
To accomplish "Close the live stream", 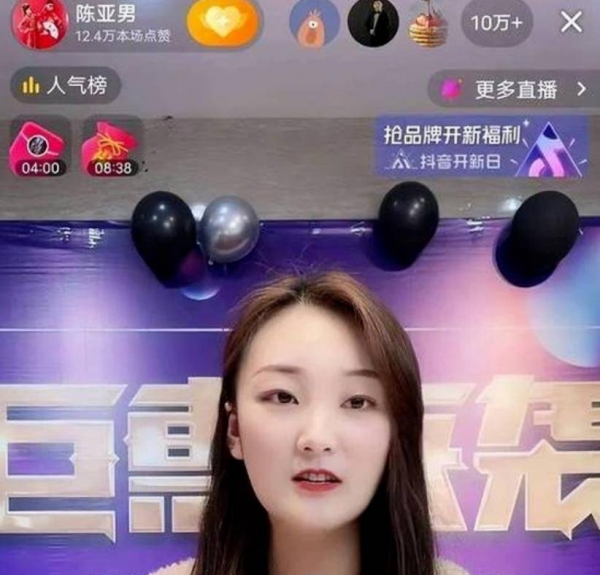I will [571, 22].
